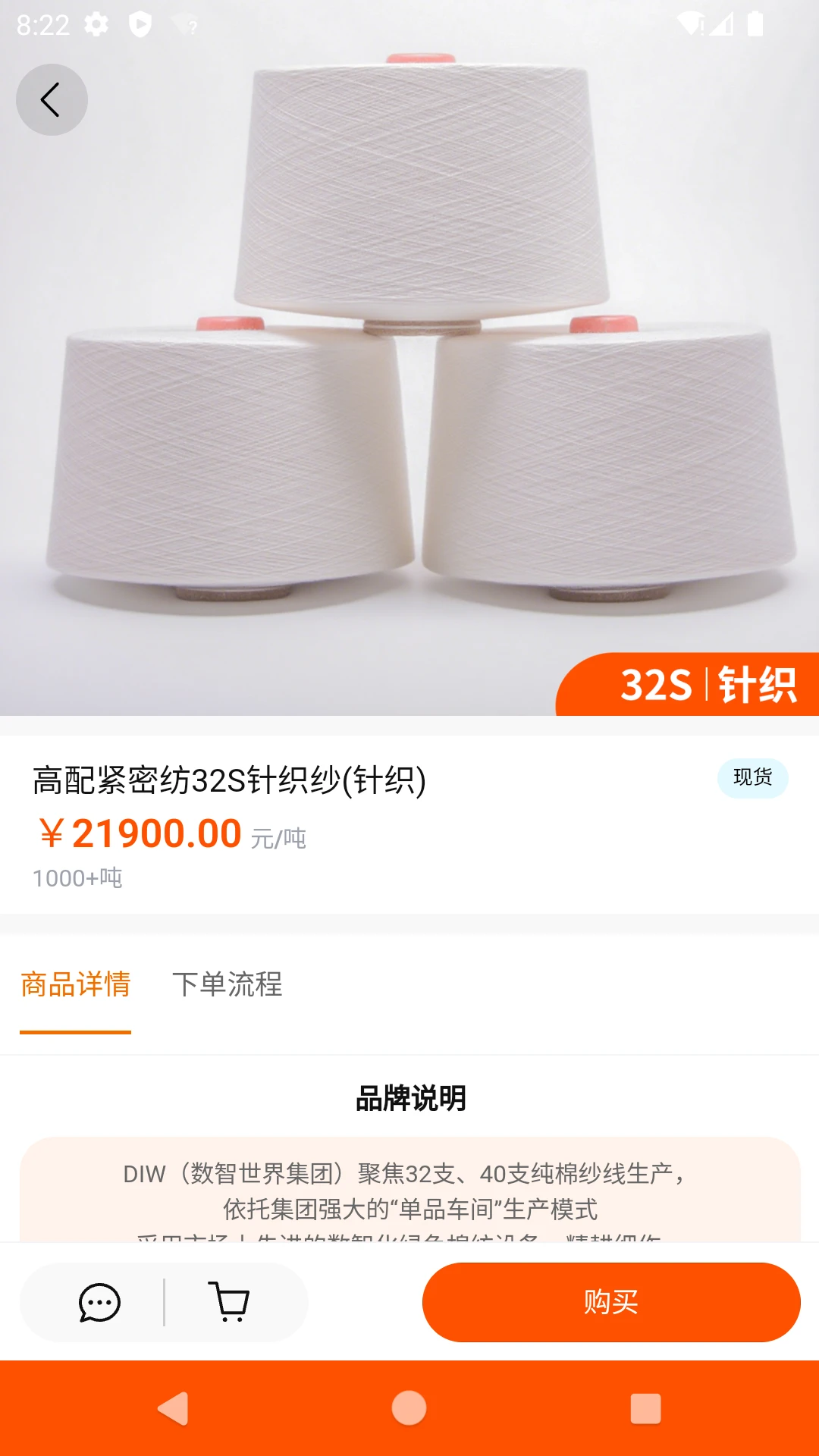Open the shopping cart icon
The image size is (819, 1456).
pyautogui.click(x=227, y=1302)
